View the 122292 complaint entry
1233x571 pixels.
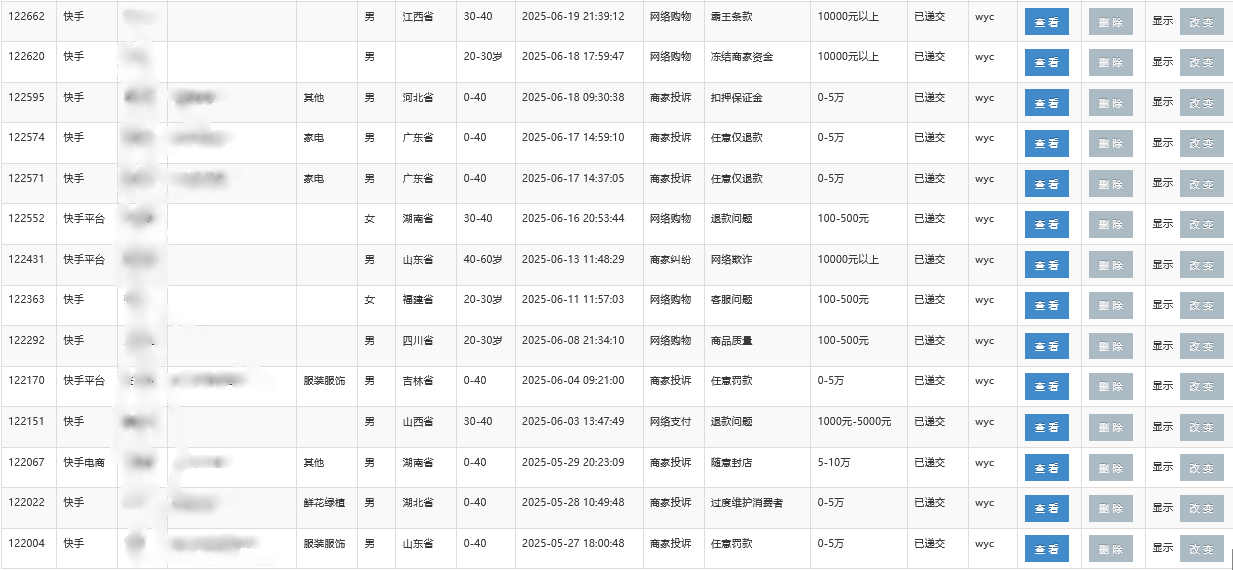(1046, 346)
